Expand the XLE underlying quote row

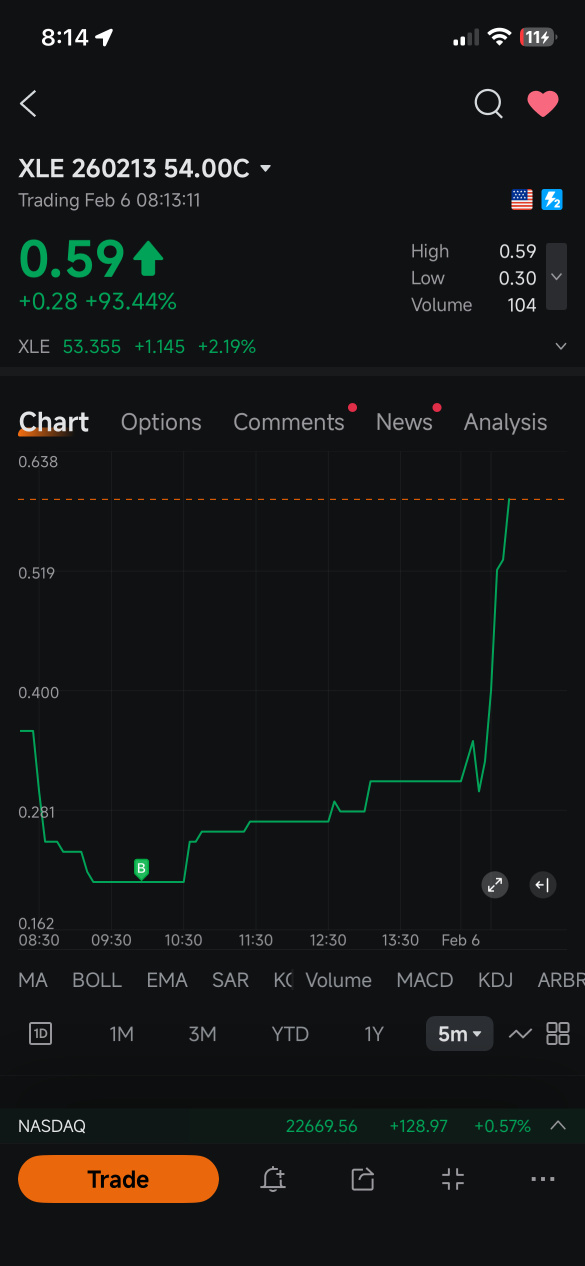coord(561,347)
